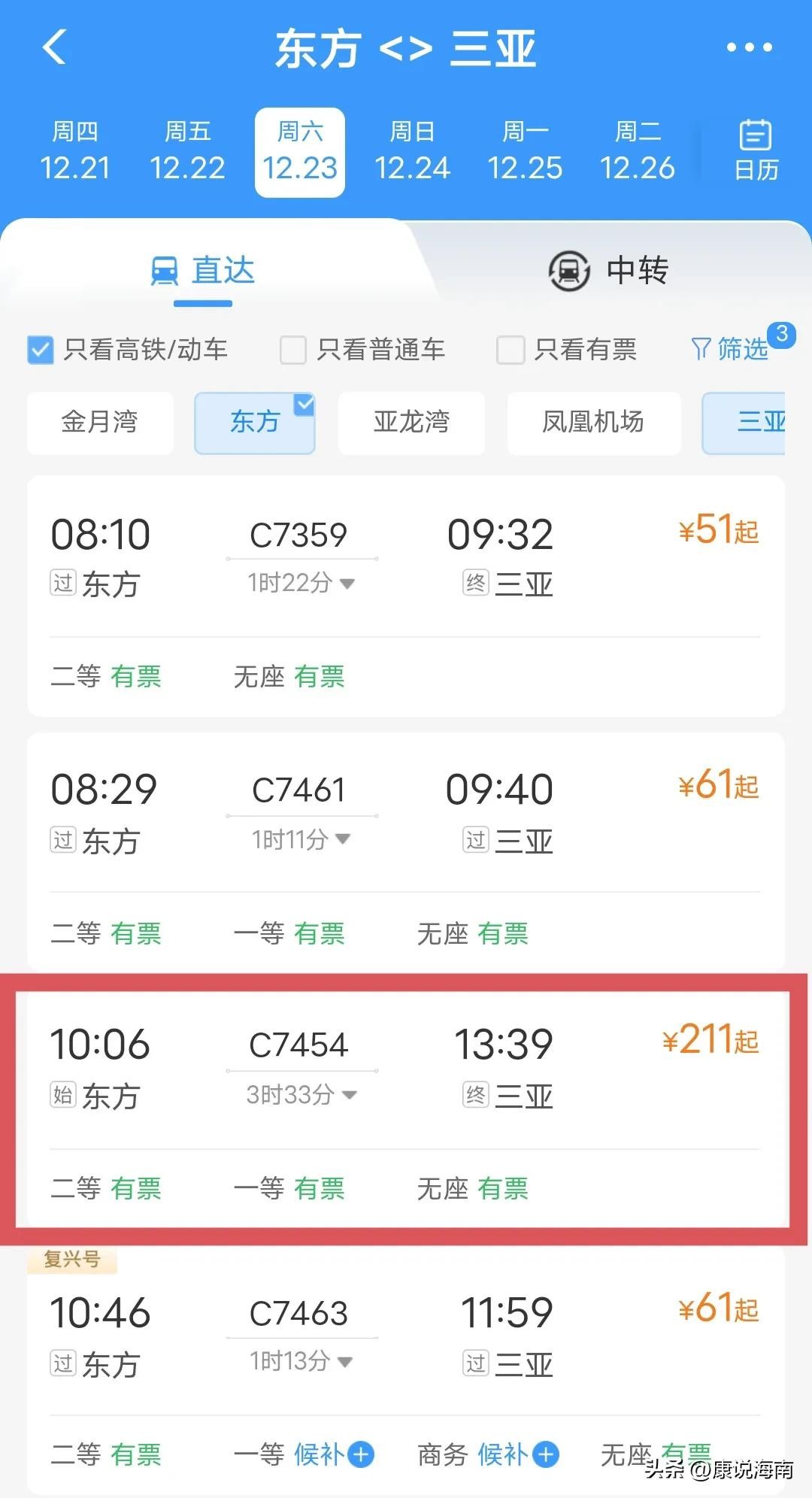Tap the 凤凰机场 station chip
This screenshot has height=1498, width=812.
pyautogui.click(x=593, y=423)
